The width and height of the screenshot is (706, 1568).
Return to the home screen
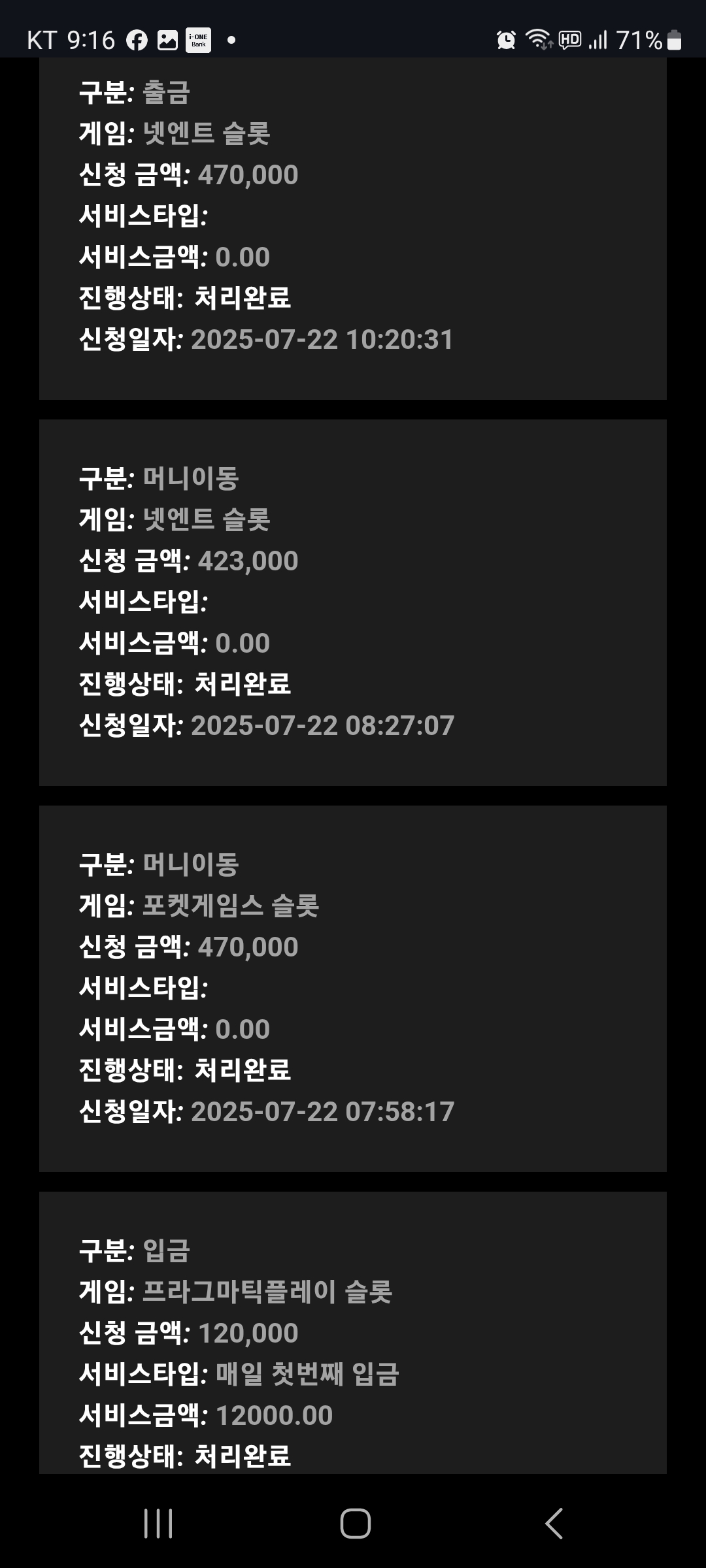(355, 1524)
